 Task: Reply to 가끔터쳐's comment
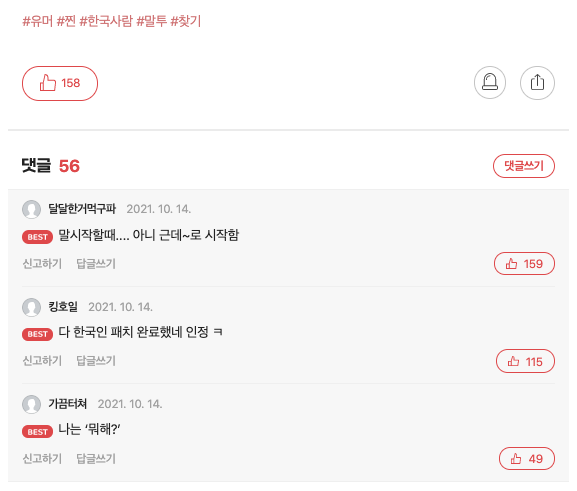[x=96, y=459]
